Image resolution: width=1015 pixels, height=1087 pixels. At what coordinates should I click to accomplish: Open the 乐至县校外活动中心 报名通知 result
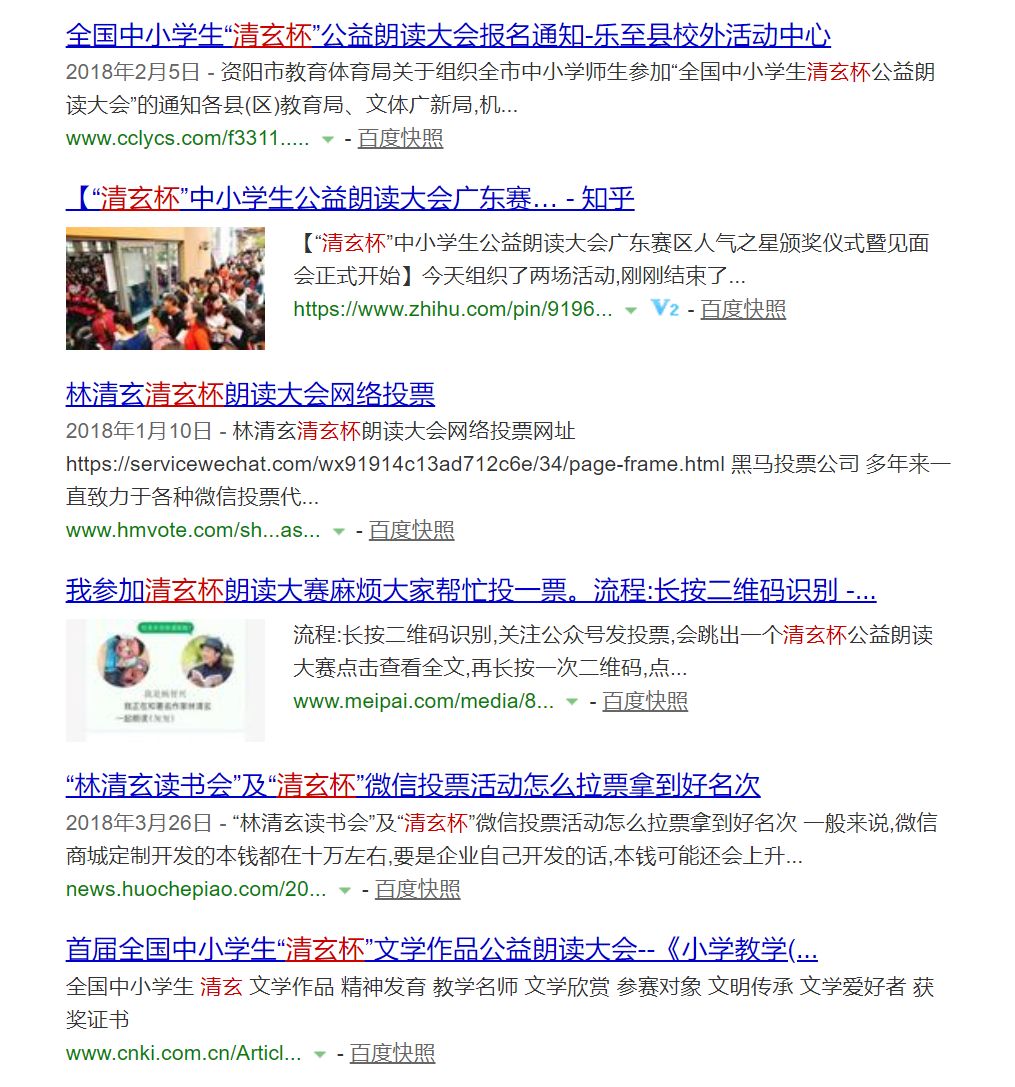coord(447,36)
